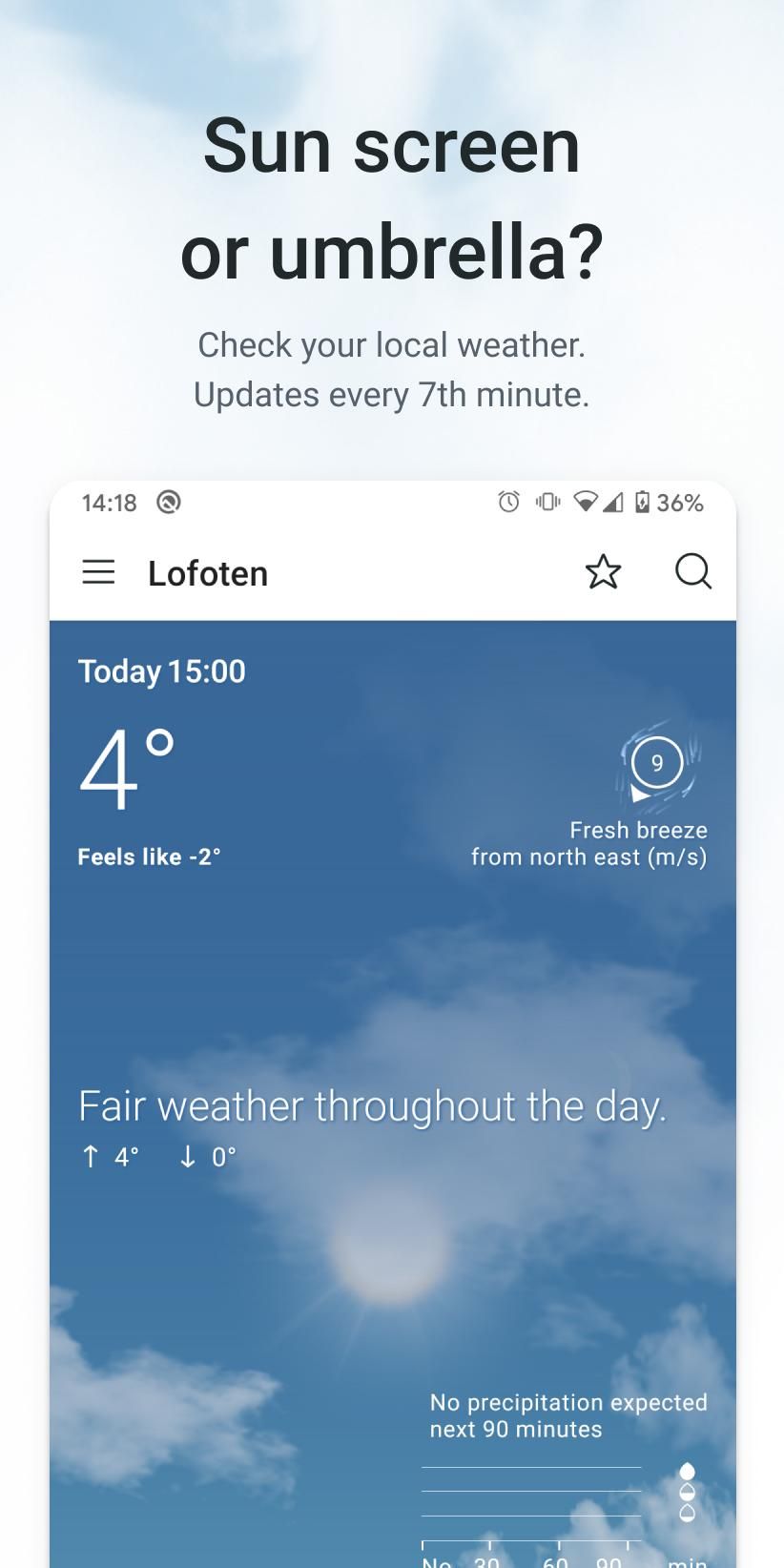This screenshot has width=784, height=1568.
Task: Select the Lofoten location title
Action: (208, 572)
